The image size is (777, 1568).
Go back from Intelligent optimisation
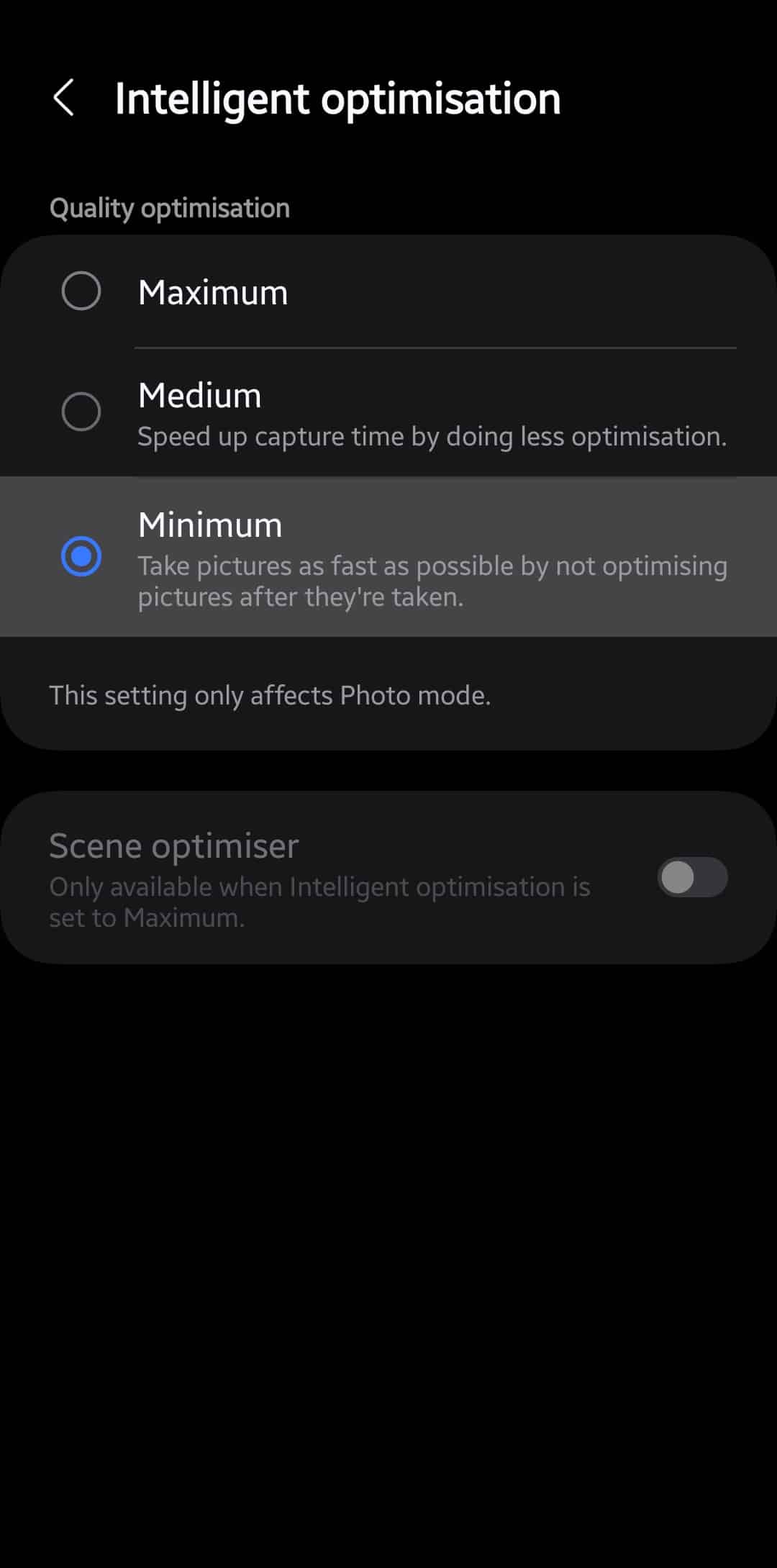[64, 98]
